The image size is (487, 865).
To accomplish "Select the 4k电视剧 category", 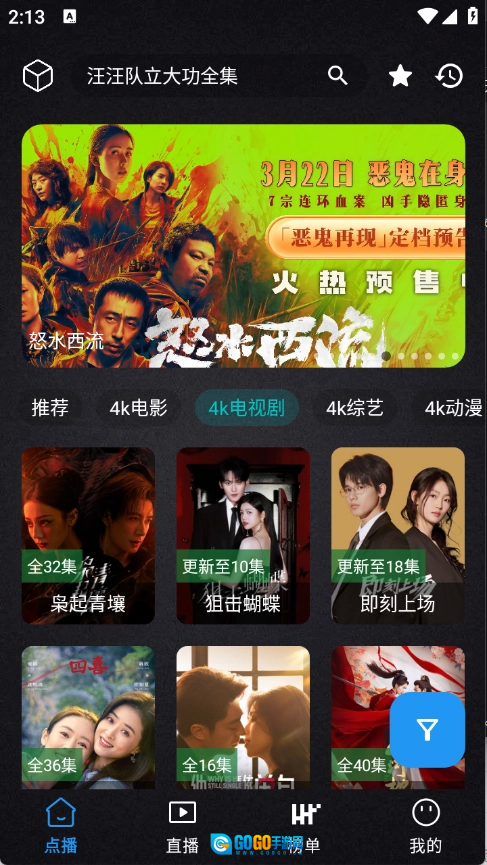I will pos(247,408).
